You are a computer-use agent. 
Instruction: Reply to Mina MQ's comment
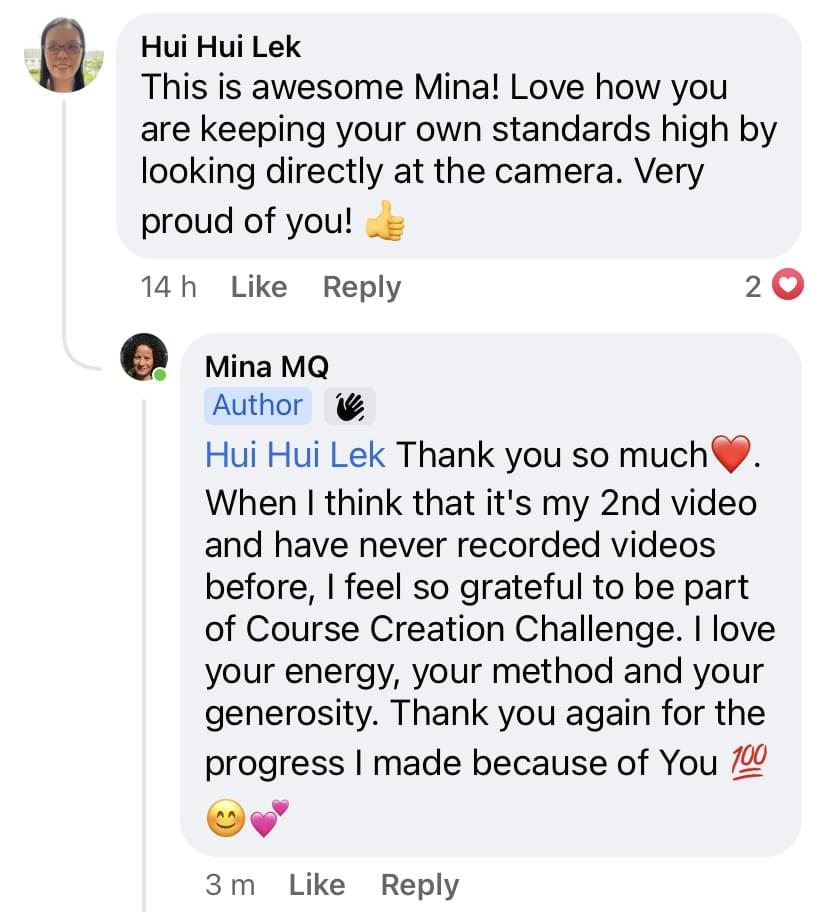[x=419, y=885]
